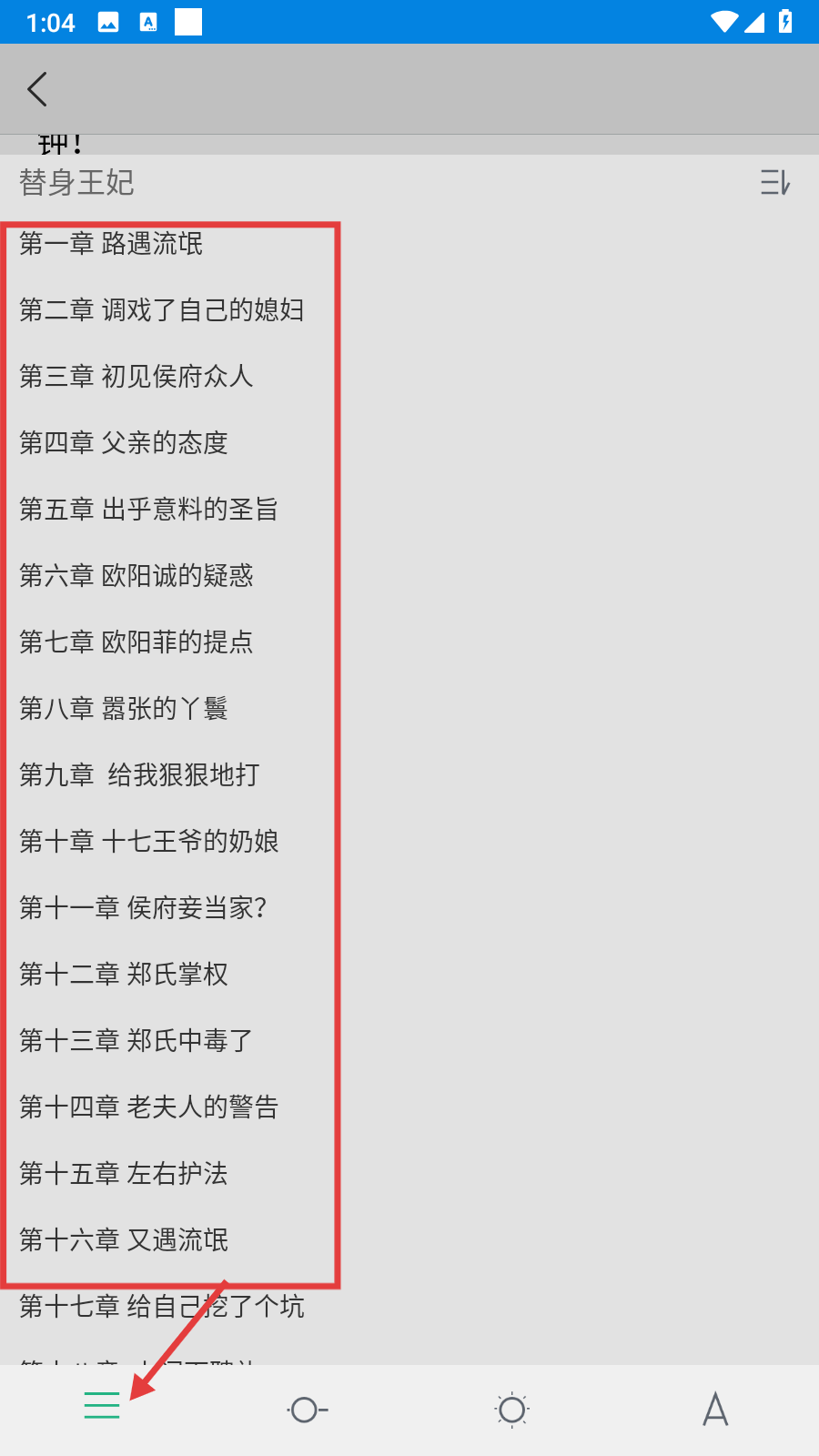Screen dimensions: 819x1456
Task: Reverse the chapter sort order
Action: tap(775, 183)
